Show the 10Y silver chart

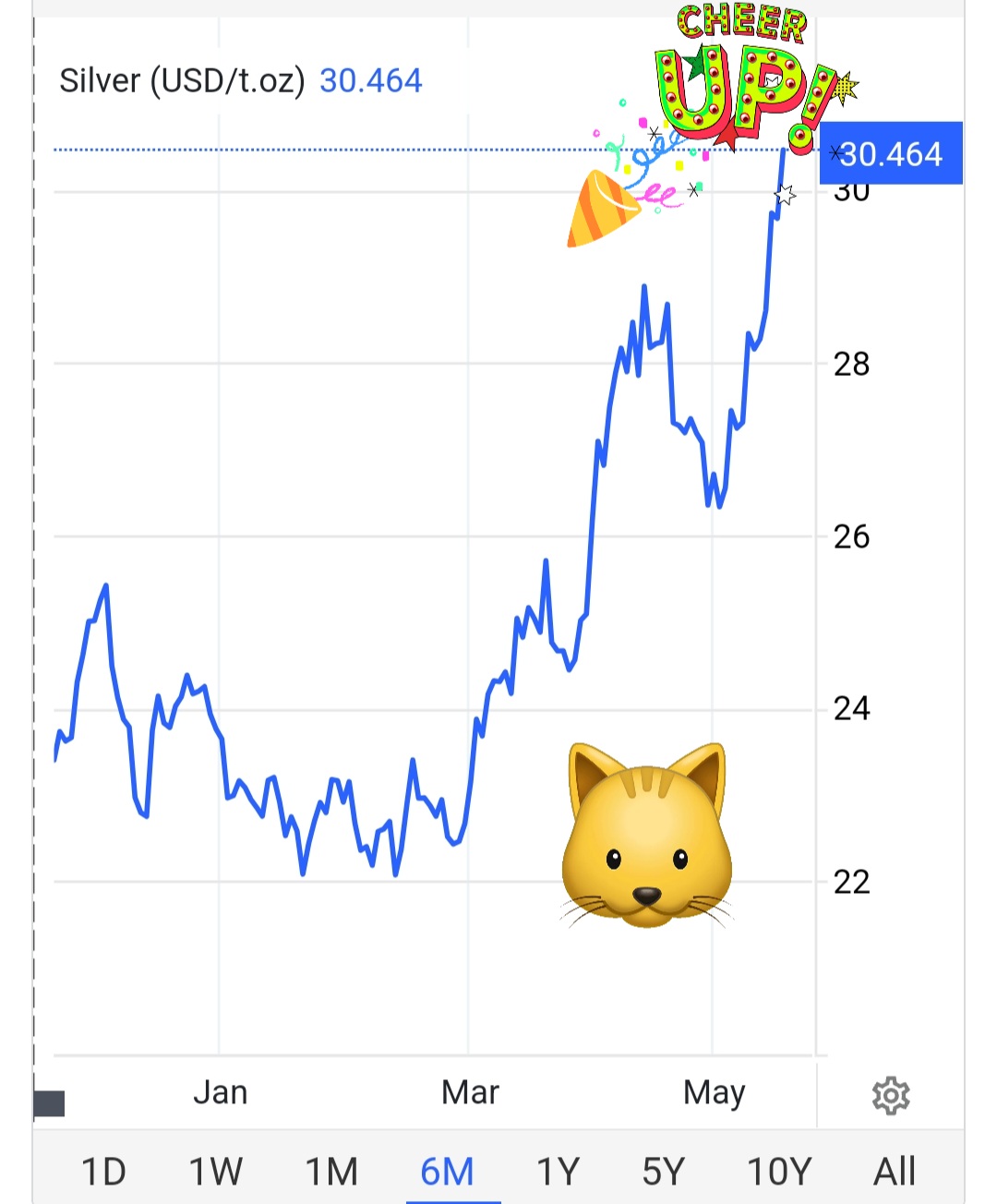pos(779,1172)
